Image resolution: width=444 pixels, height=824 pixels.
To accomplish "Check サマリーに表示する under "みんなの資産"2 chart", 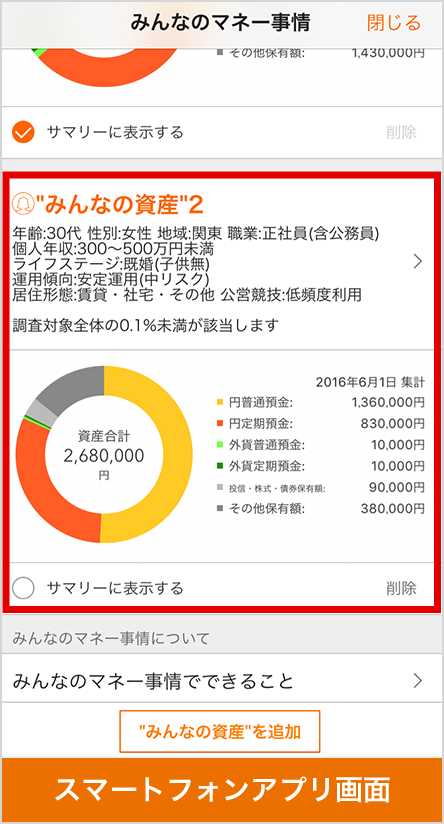I will click(x=23, y=588).
